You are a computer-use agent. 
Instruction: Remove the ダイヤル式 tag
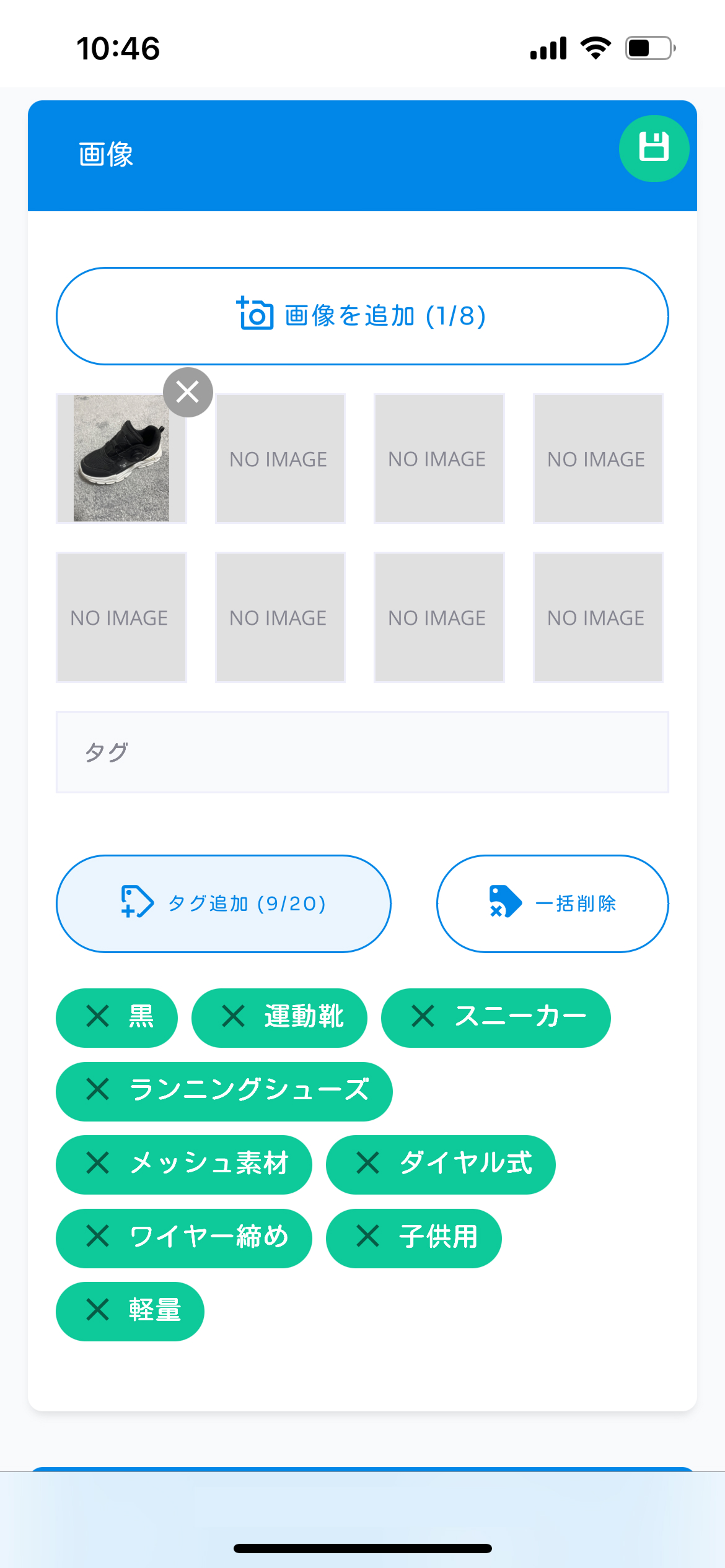pyautogui.click(x=368, y=1164)
